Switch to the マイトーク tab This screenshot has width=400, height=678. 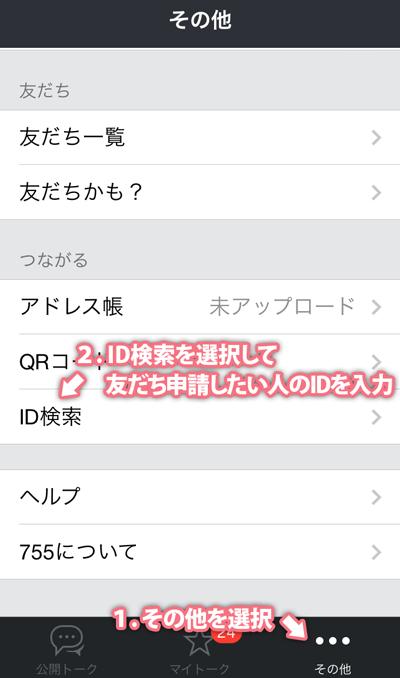pos(200,648)
